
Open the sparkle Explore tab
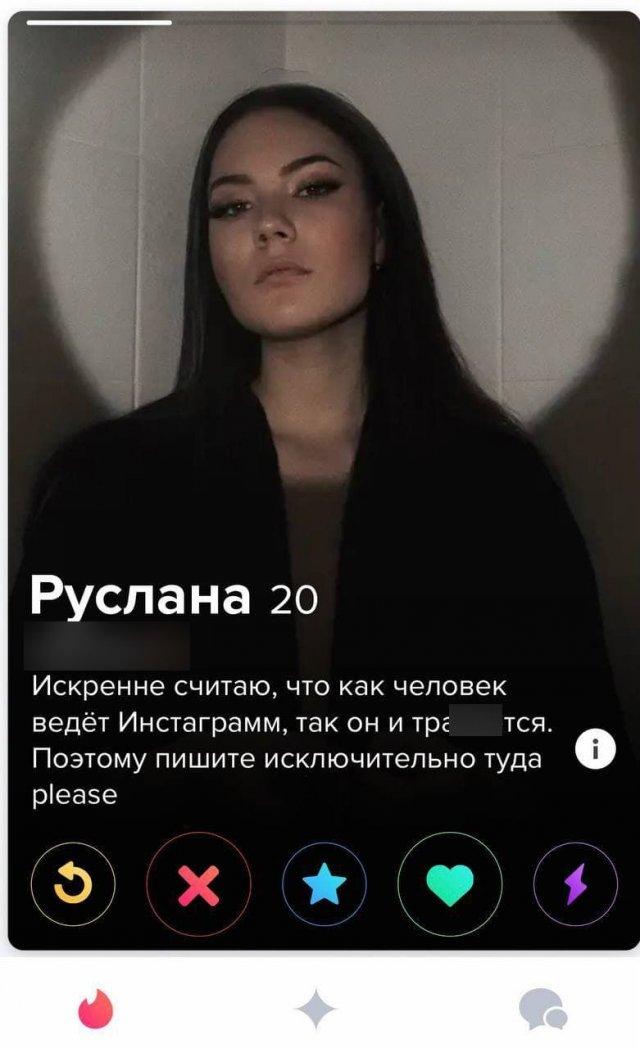pos(316,1008)
